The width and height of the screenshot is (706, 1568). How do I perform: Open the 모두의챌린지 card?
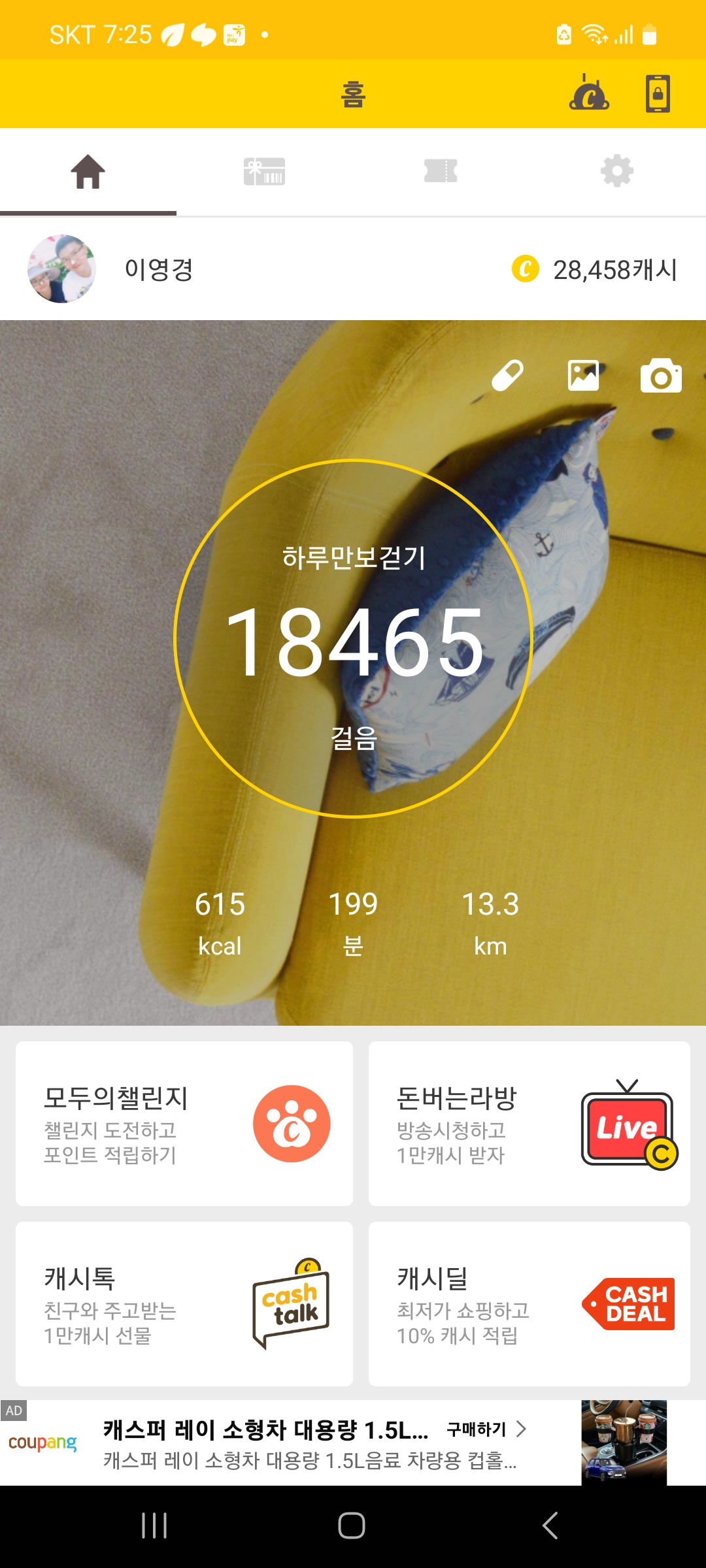pos(184,1124)
